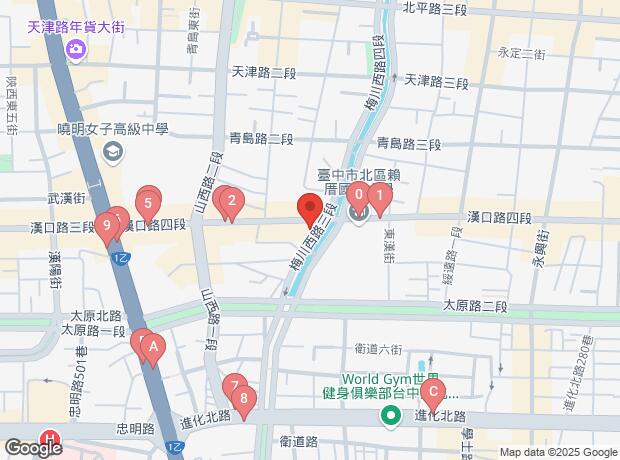
Task: Open the marker labeled 7
Action: (235, 386)
